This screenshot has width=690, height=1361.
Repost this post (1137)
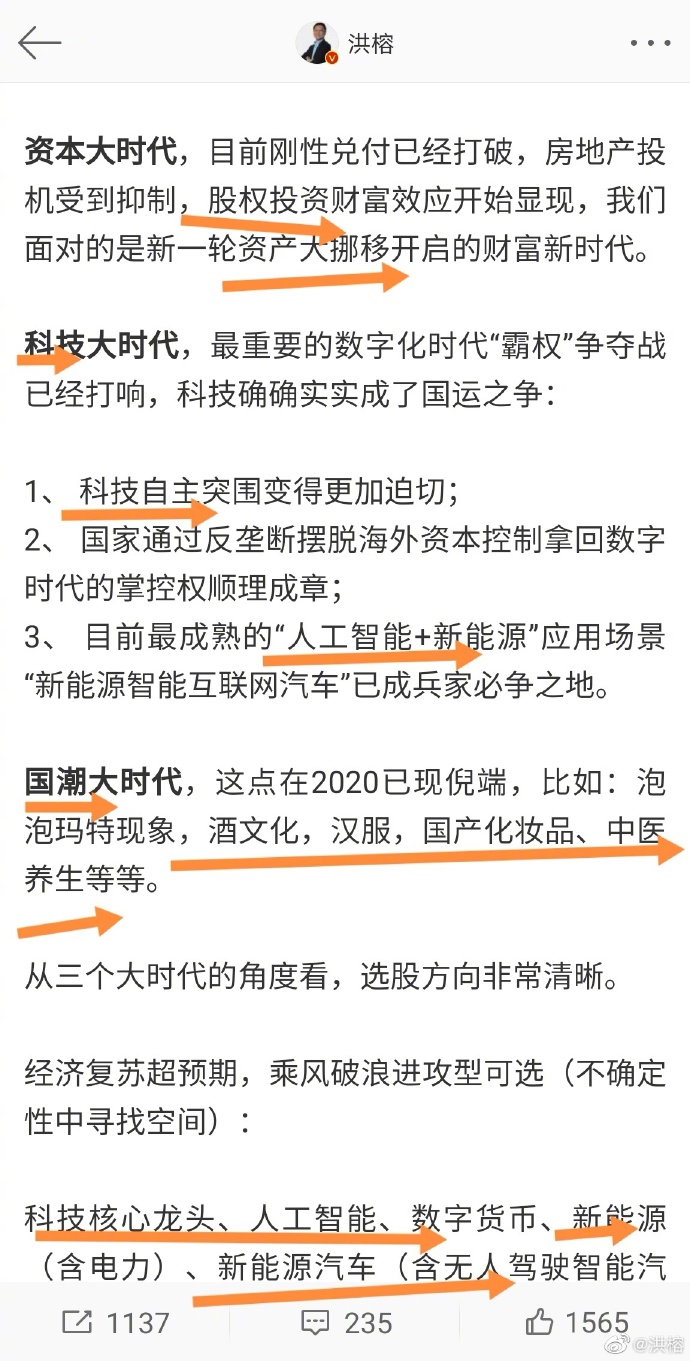pos(115,1322)
